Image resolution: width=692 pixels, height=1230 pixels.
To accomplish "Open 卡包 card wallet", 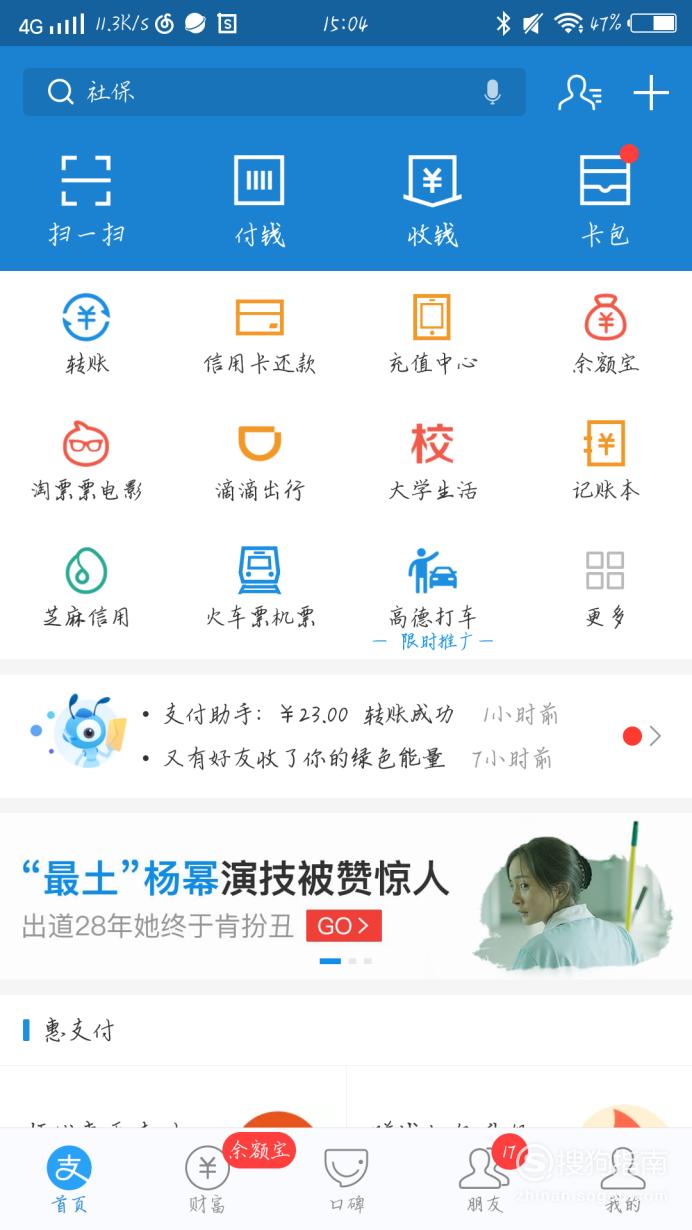I will click(605, 197).
